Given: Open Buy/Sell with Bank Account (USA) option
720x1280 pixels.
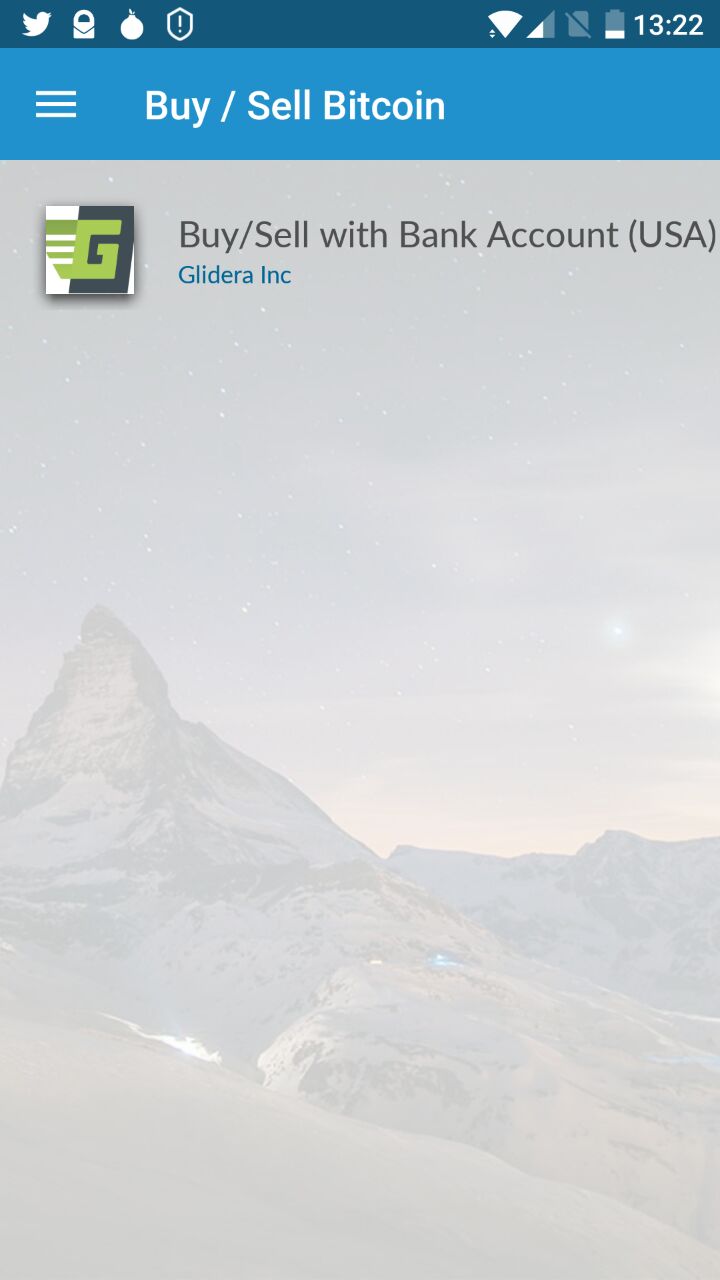Looking at the screenshot, I should tap(360, 250).
